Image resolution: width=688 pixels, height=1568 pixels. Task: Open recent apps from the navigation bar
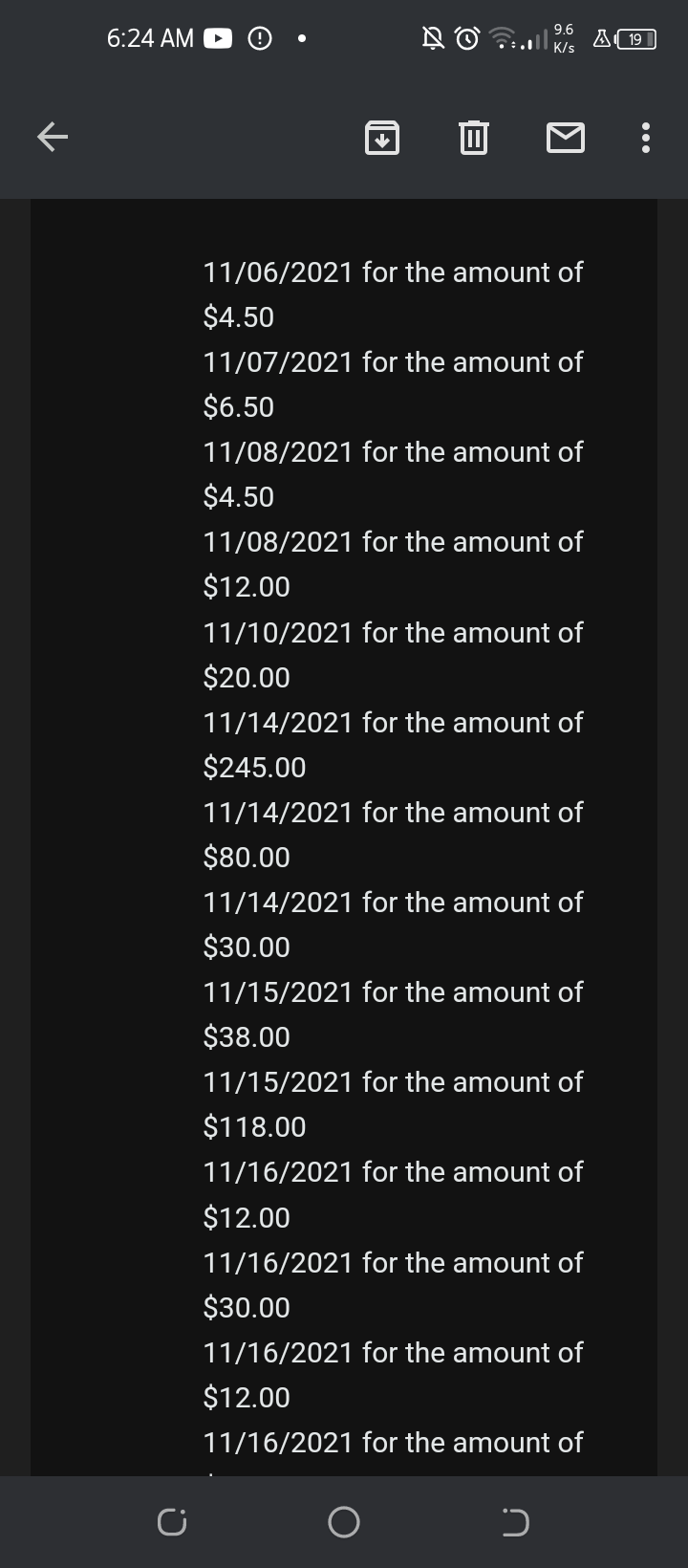172,1522
